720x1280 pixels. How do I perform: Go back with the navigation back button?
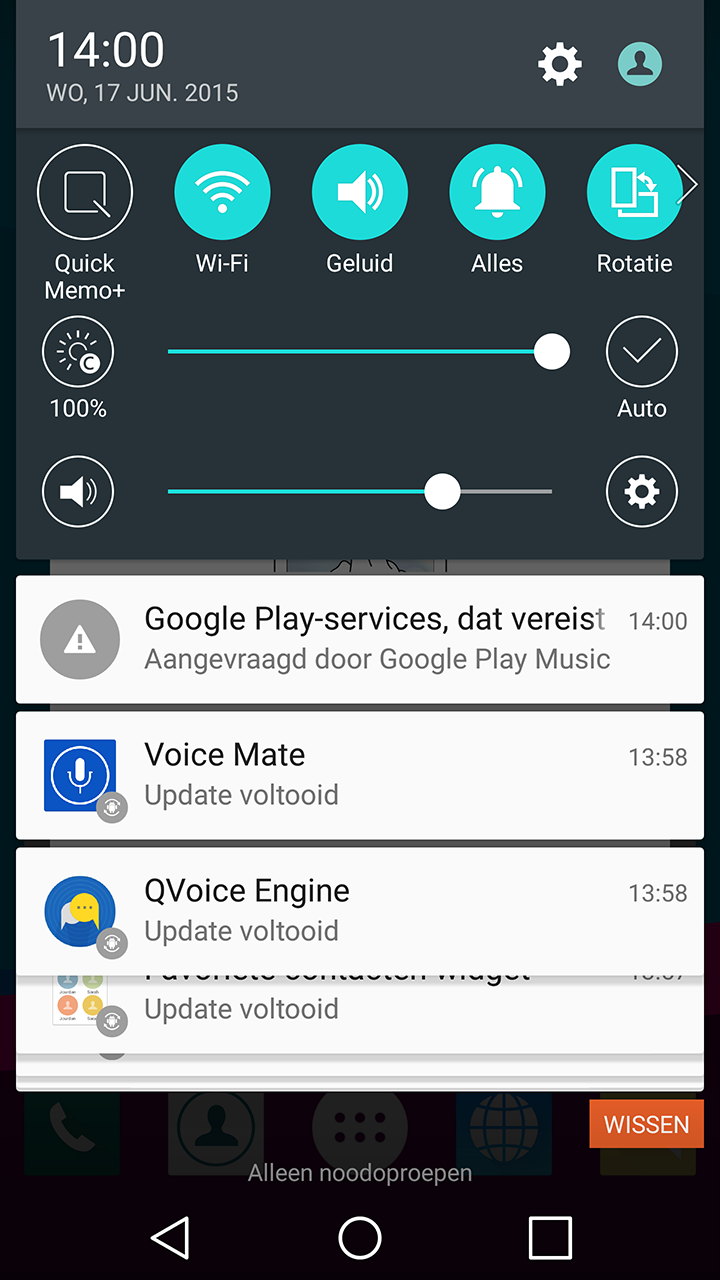point(171,1238)
